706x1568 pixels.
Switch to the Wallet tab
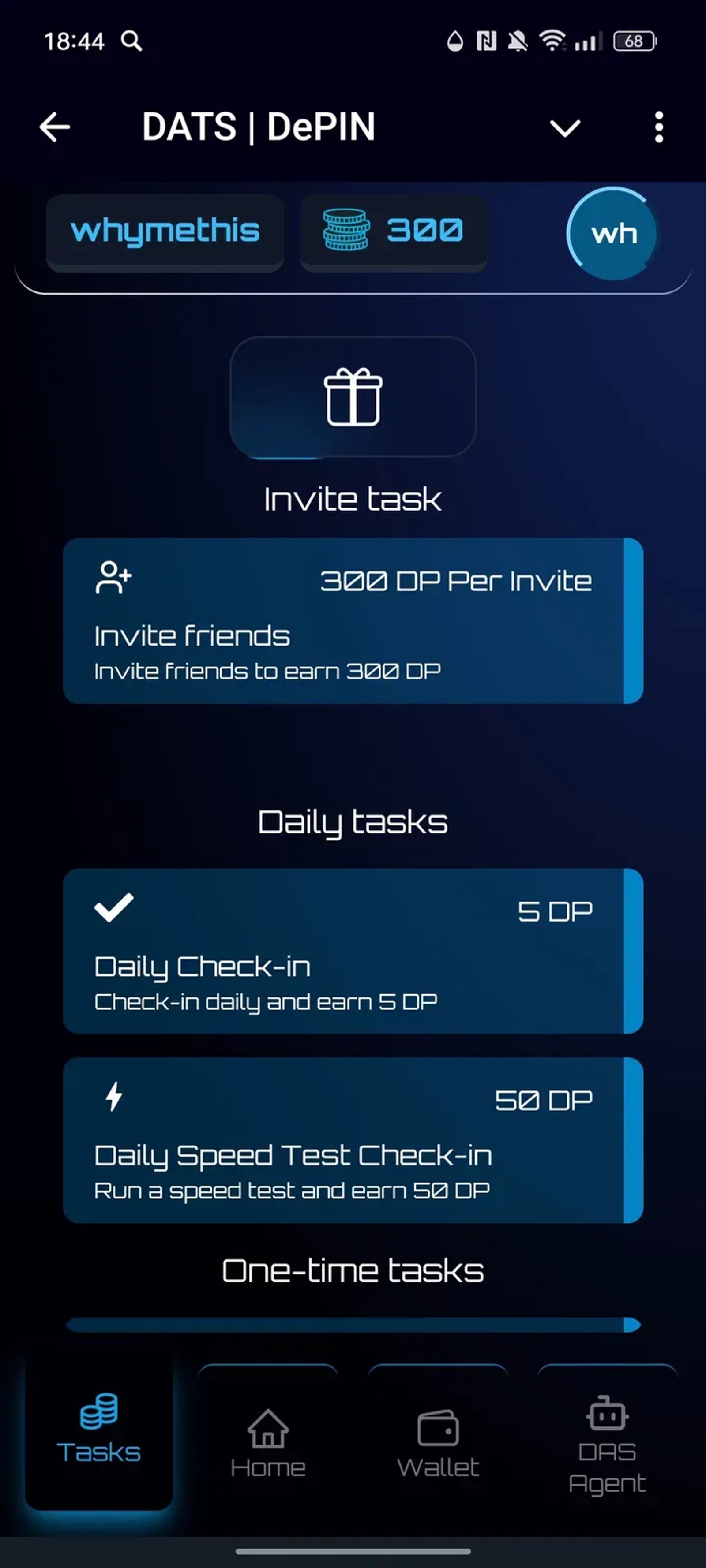coord(438,1444)
